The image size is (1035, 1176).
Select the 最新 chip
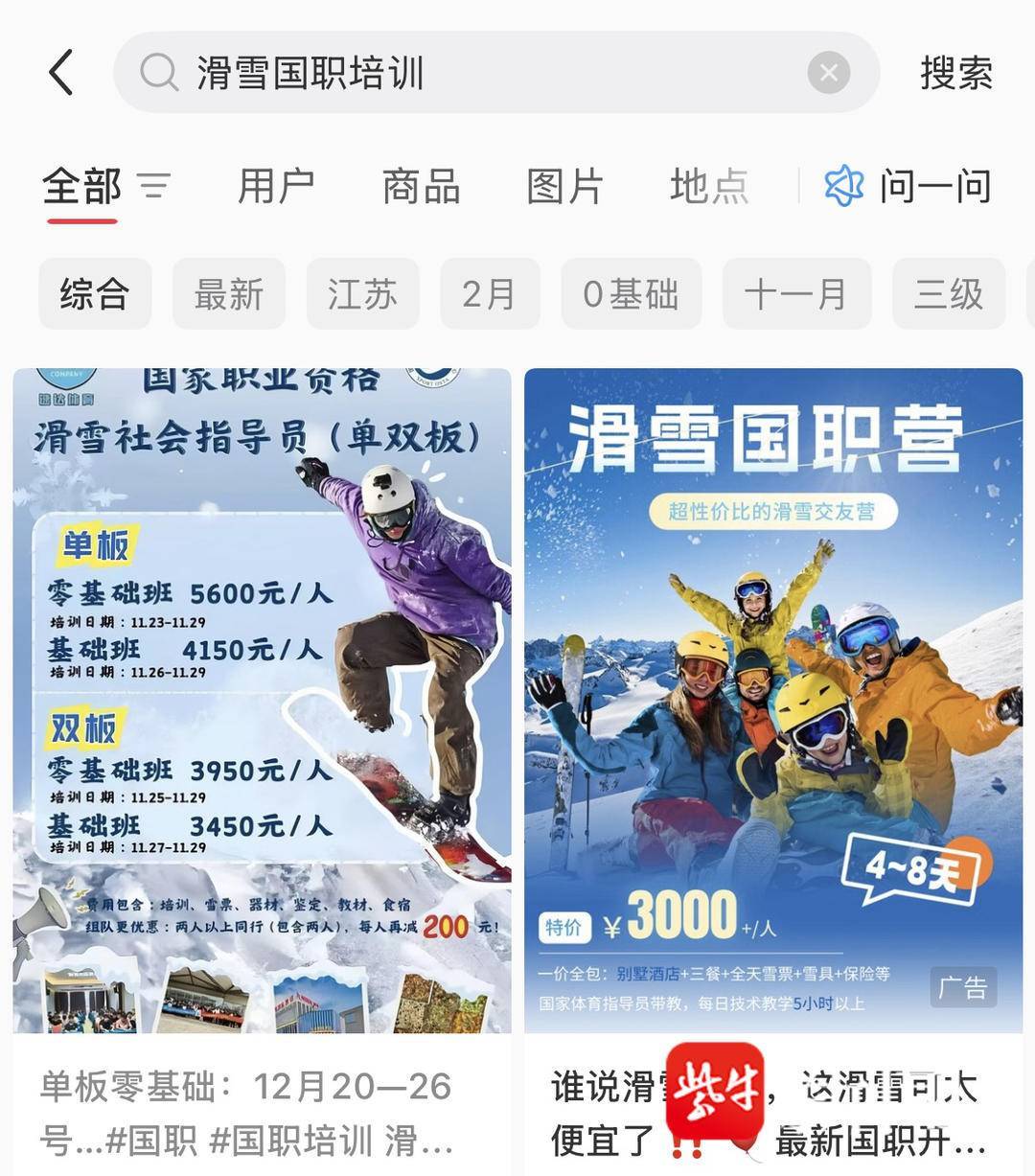[x=229, y=293]
